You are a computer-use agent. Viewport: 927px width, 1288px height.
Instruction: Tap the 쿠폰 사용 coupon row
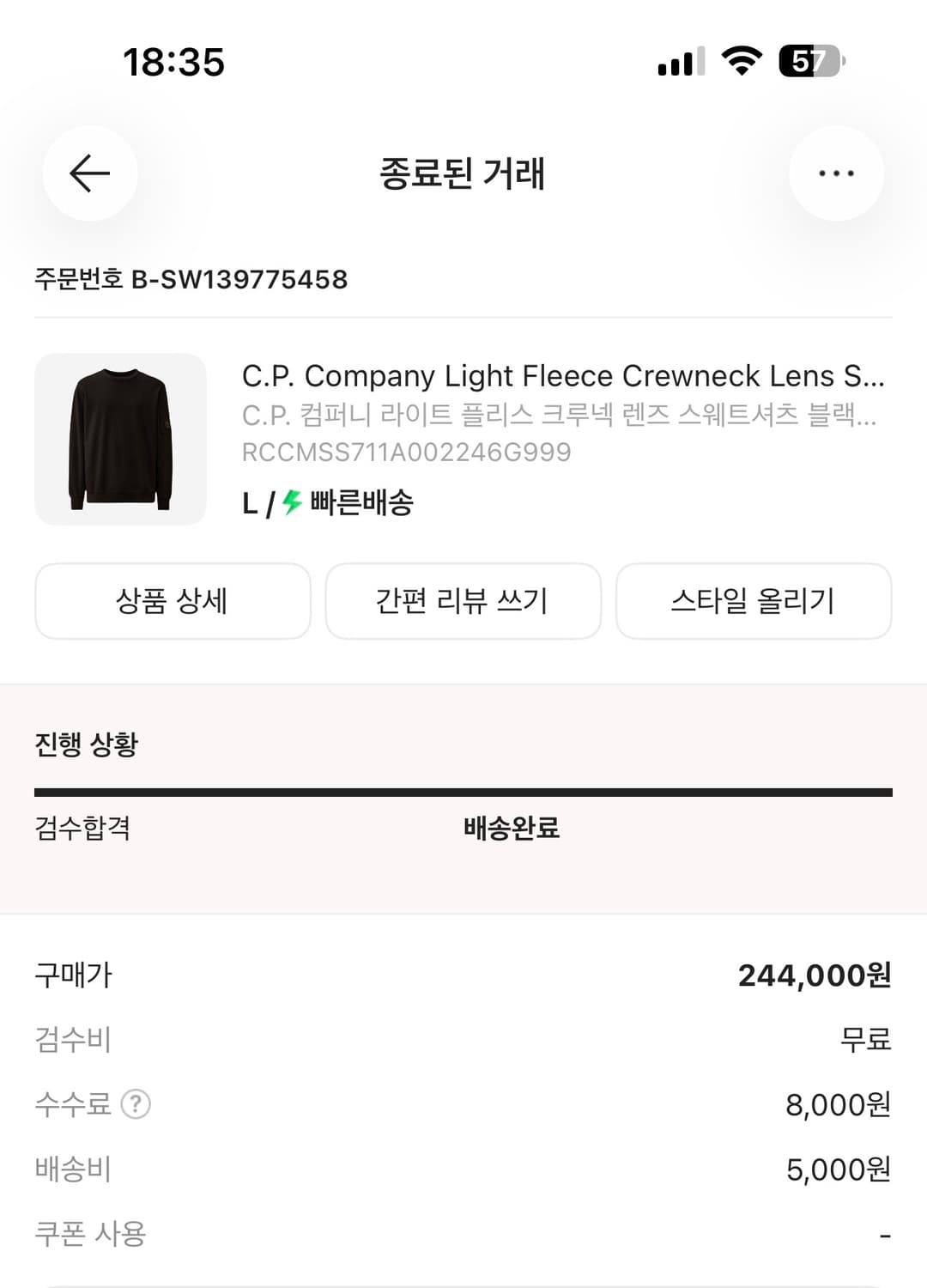click(x=92, y=1234)
